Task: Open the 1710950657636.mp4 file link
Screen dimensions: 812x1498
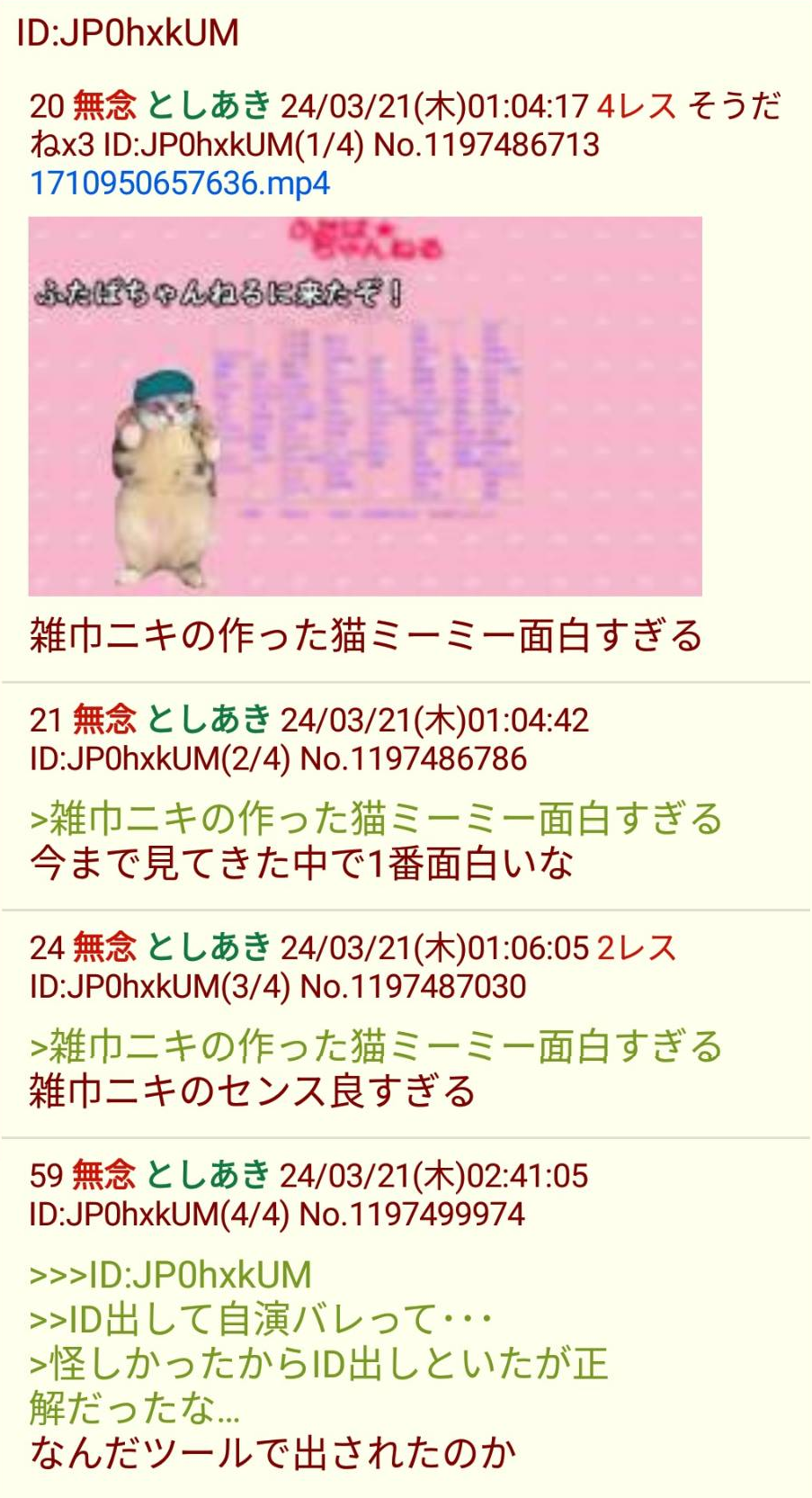Action: (180, 184)
